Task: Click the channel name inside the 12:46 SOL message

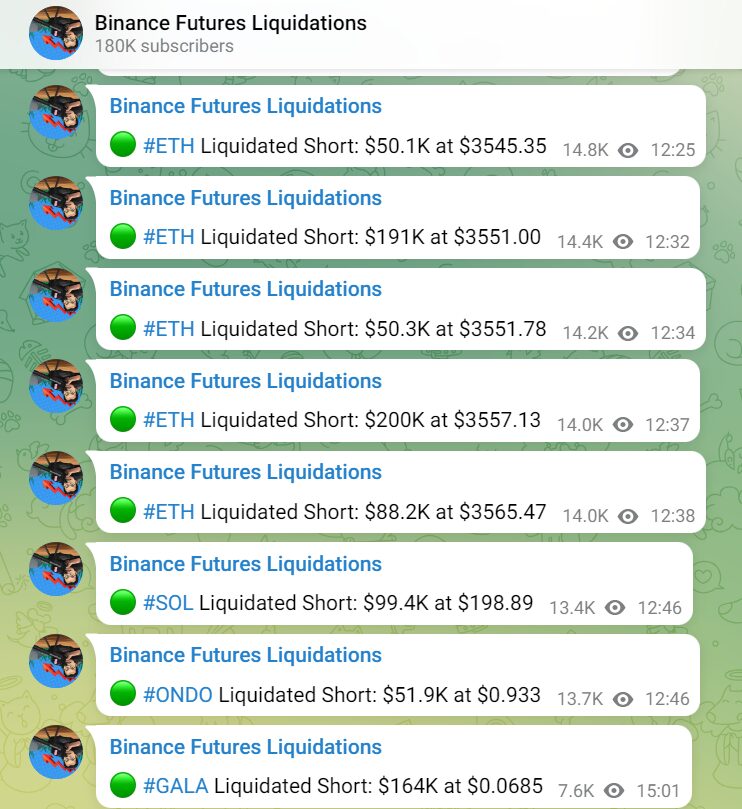Action: point(245,563)
